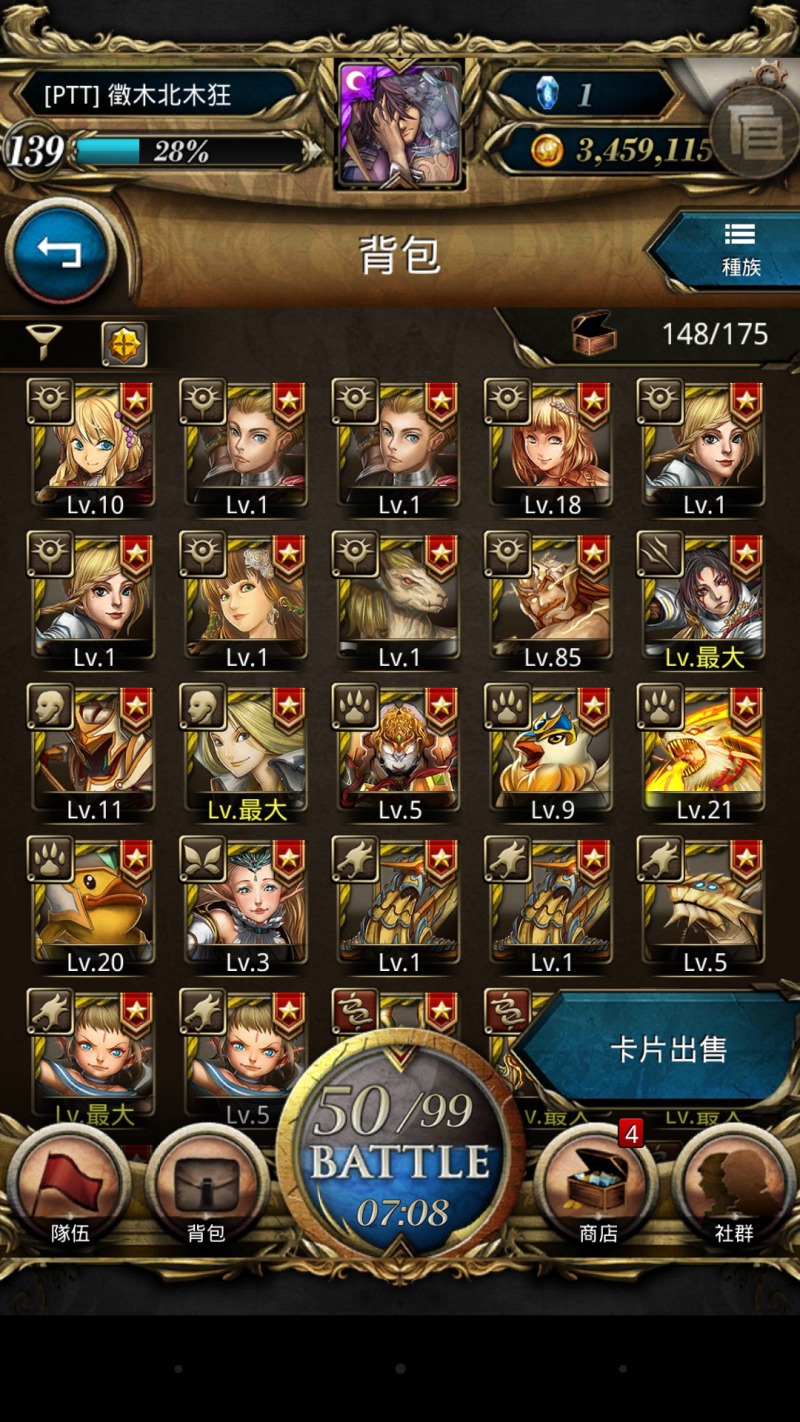The image size is (800, 1422).
Task: Open the funnel filter icon
Action: click(x=44, y=343)
